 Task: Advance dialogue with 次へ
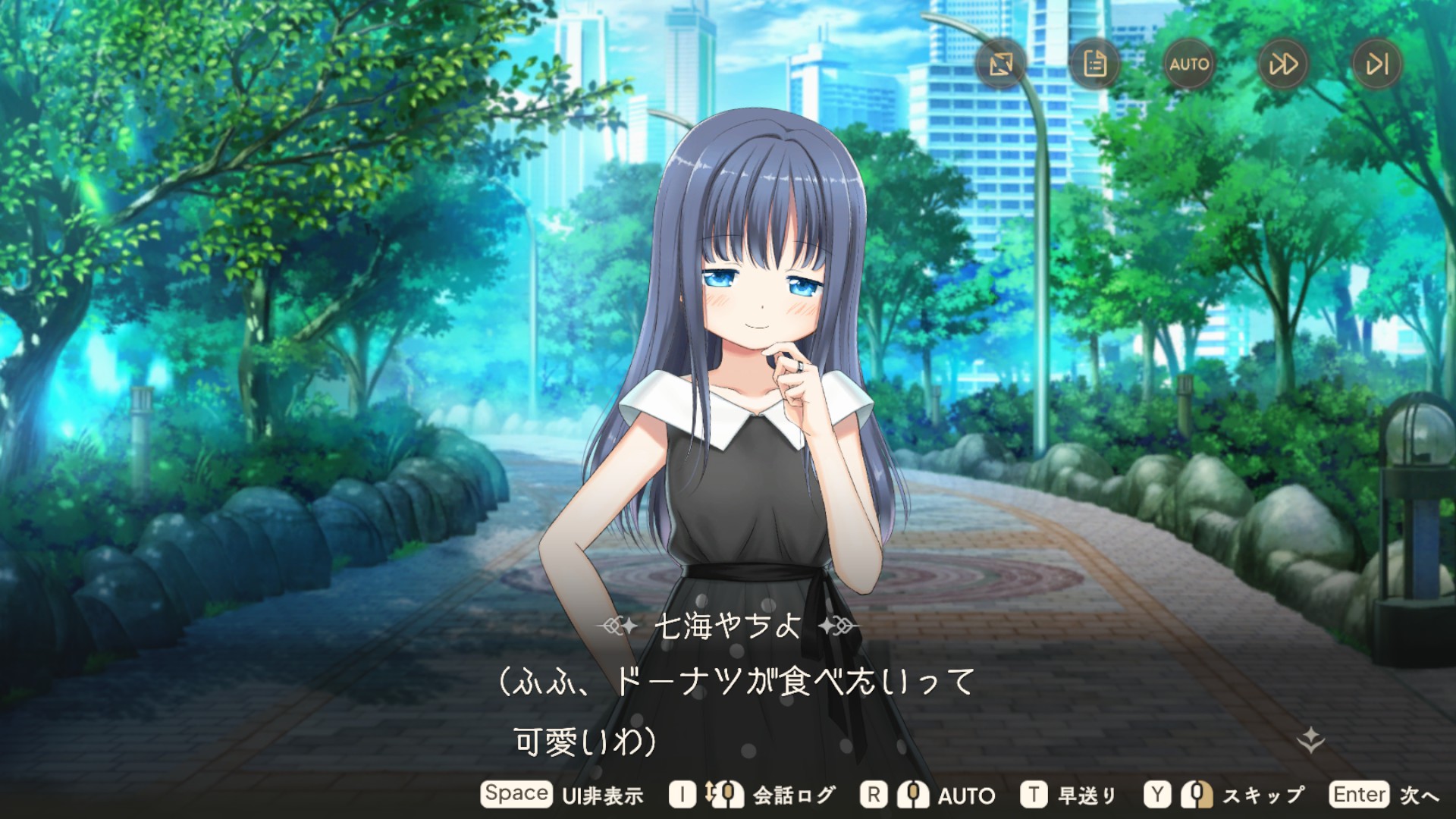(1418, 795)
